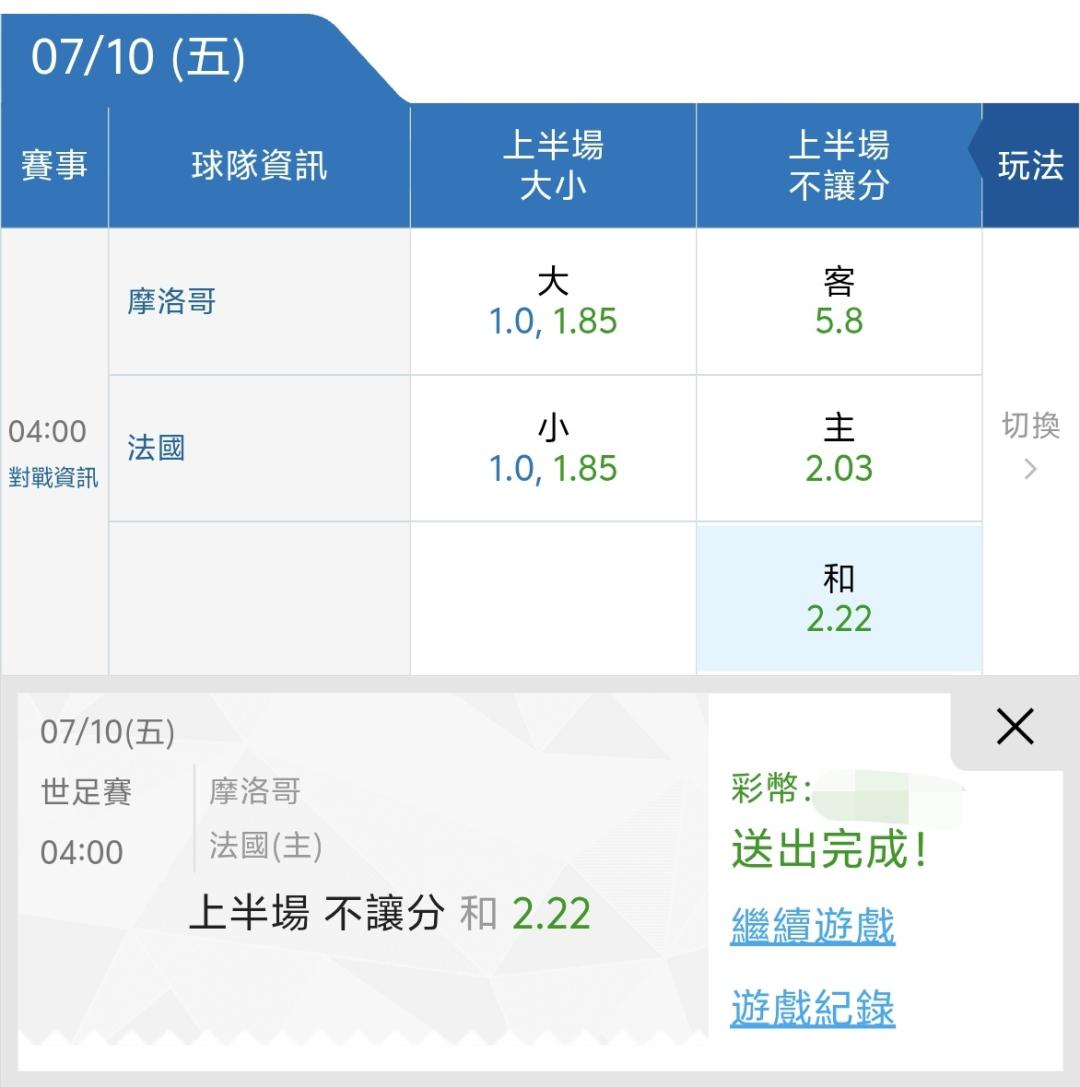Select 大 1.0, 1.85 first-half odds
Screen dimensions: 1080x1087
[x=553, y=302]
